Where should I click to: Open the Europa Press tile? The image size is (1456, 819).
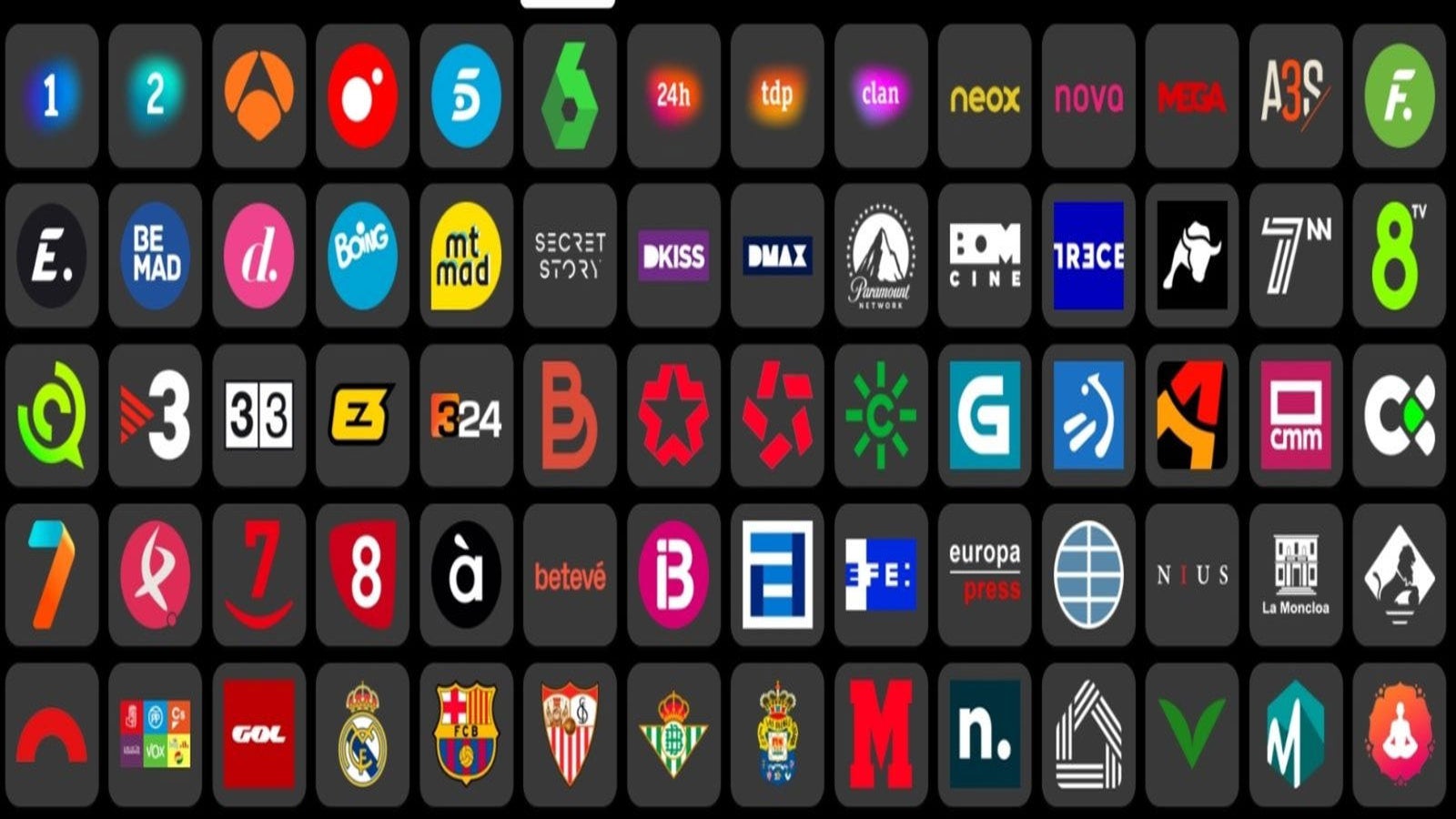pyautogui.click(x=985, y=575)
